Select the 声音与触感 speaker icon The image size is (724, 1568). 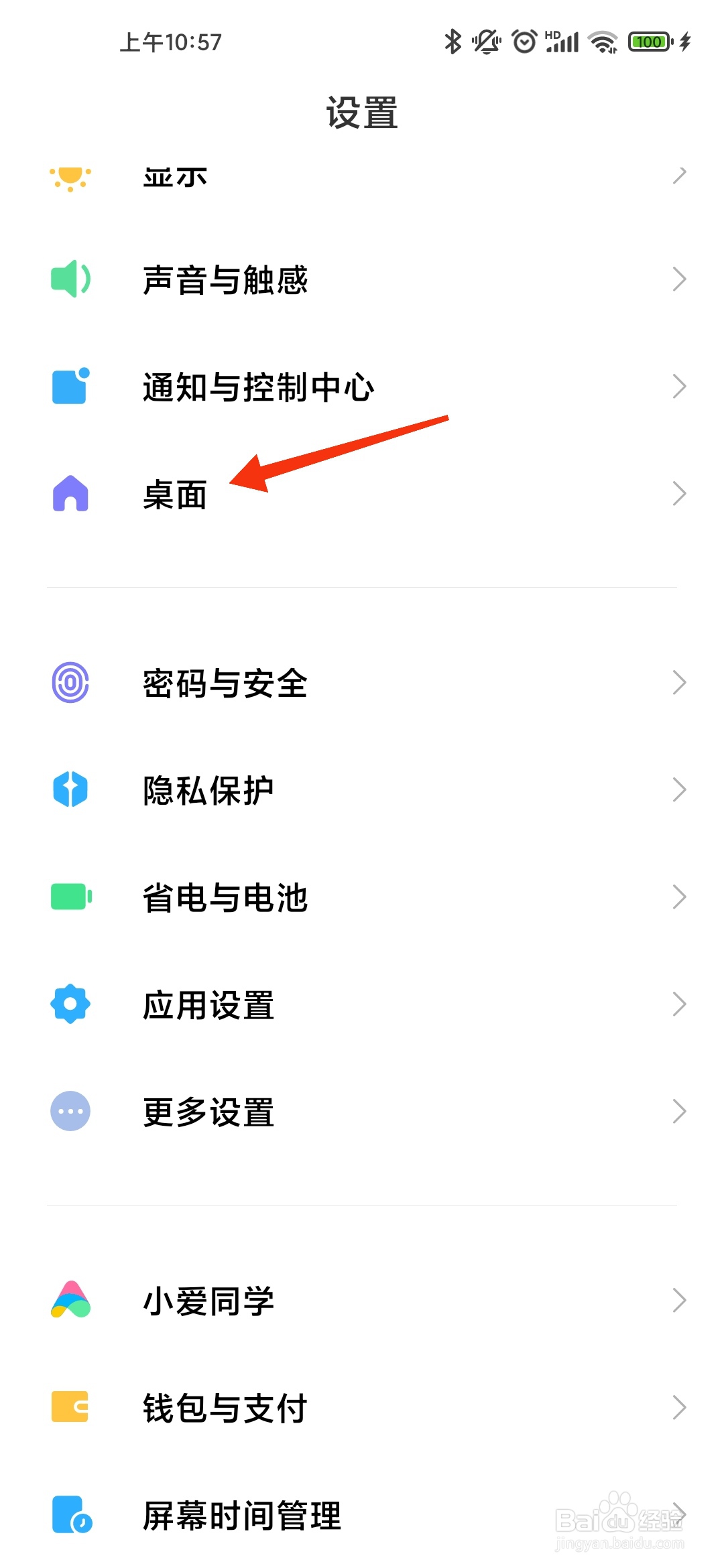(x=69, y=279)
